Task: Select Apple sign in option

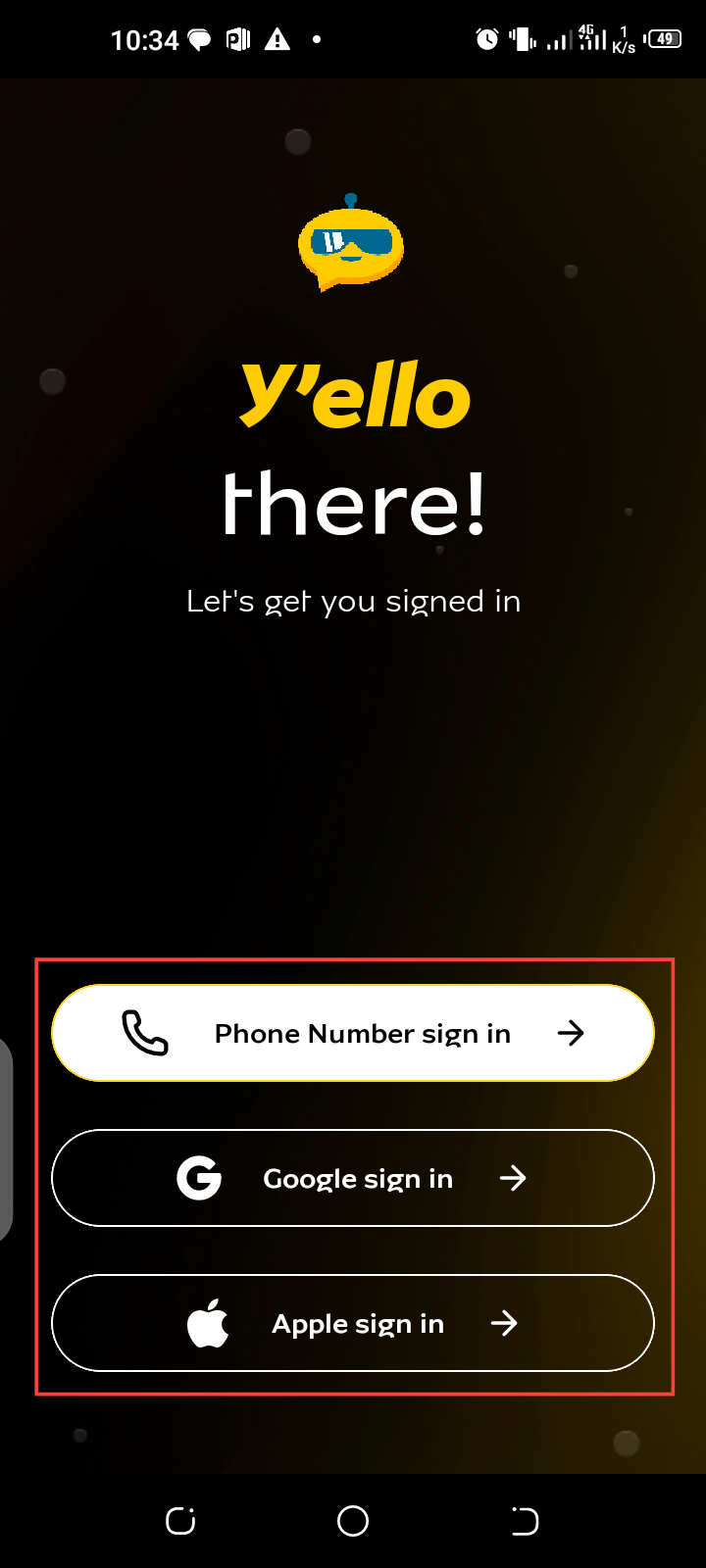Action: pyautogui.click(x=353, y=1323)
